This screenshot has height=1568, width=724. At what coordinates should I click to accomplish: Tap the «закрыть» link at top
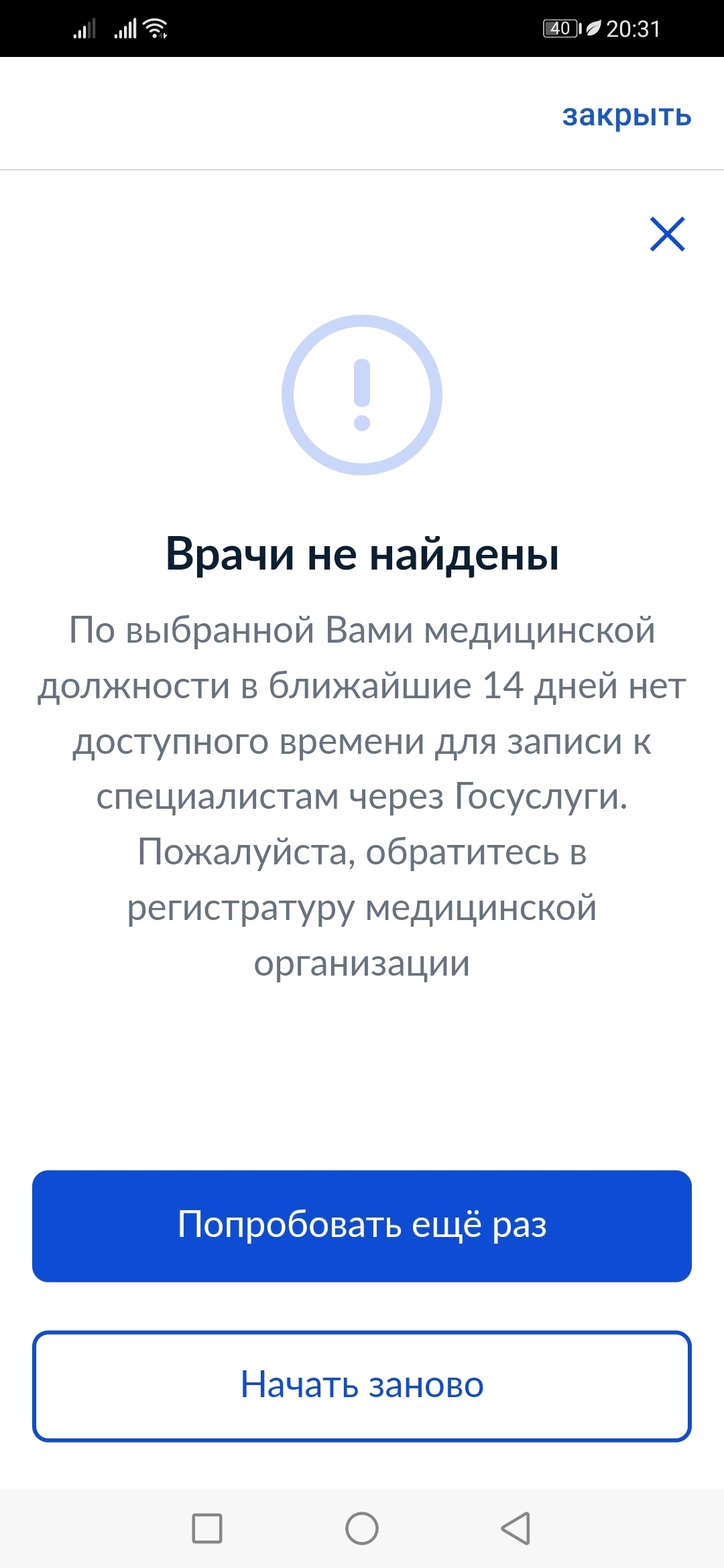click(x=626, y=115)
